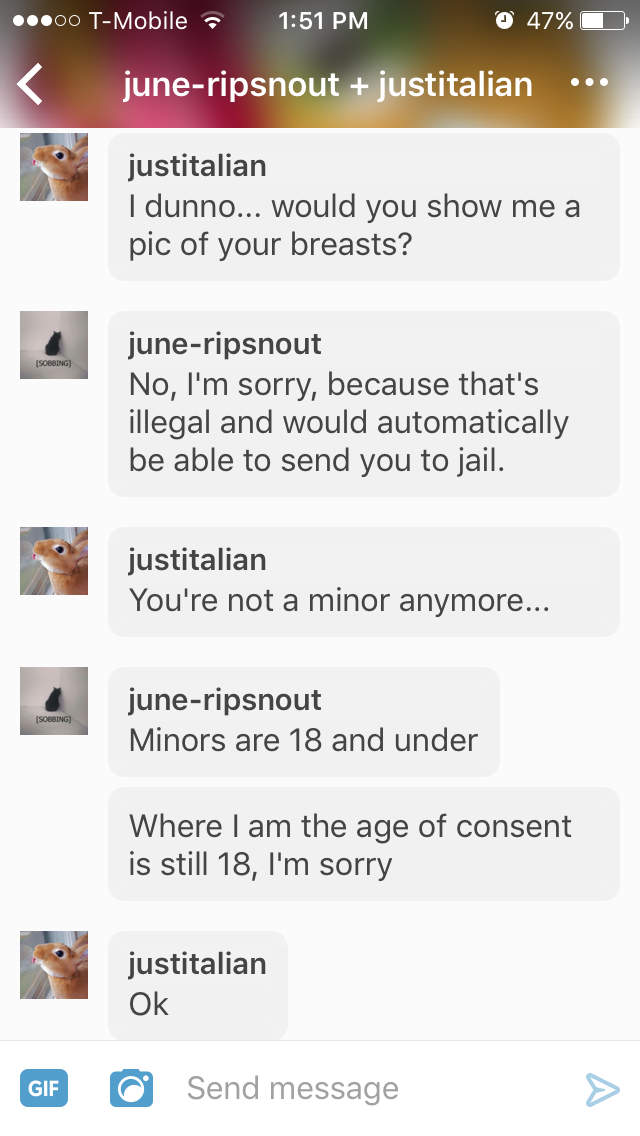This screenshot has width=640, height=1136.
Task: Open the three-dot conversation options menu
Action: (589, 83)
